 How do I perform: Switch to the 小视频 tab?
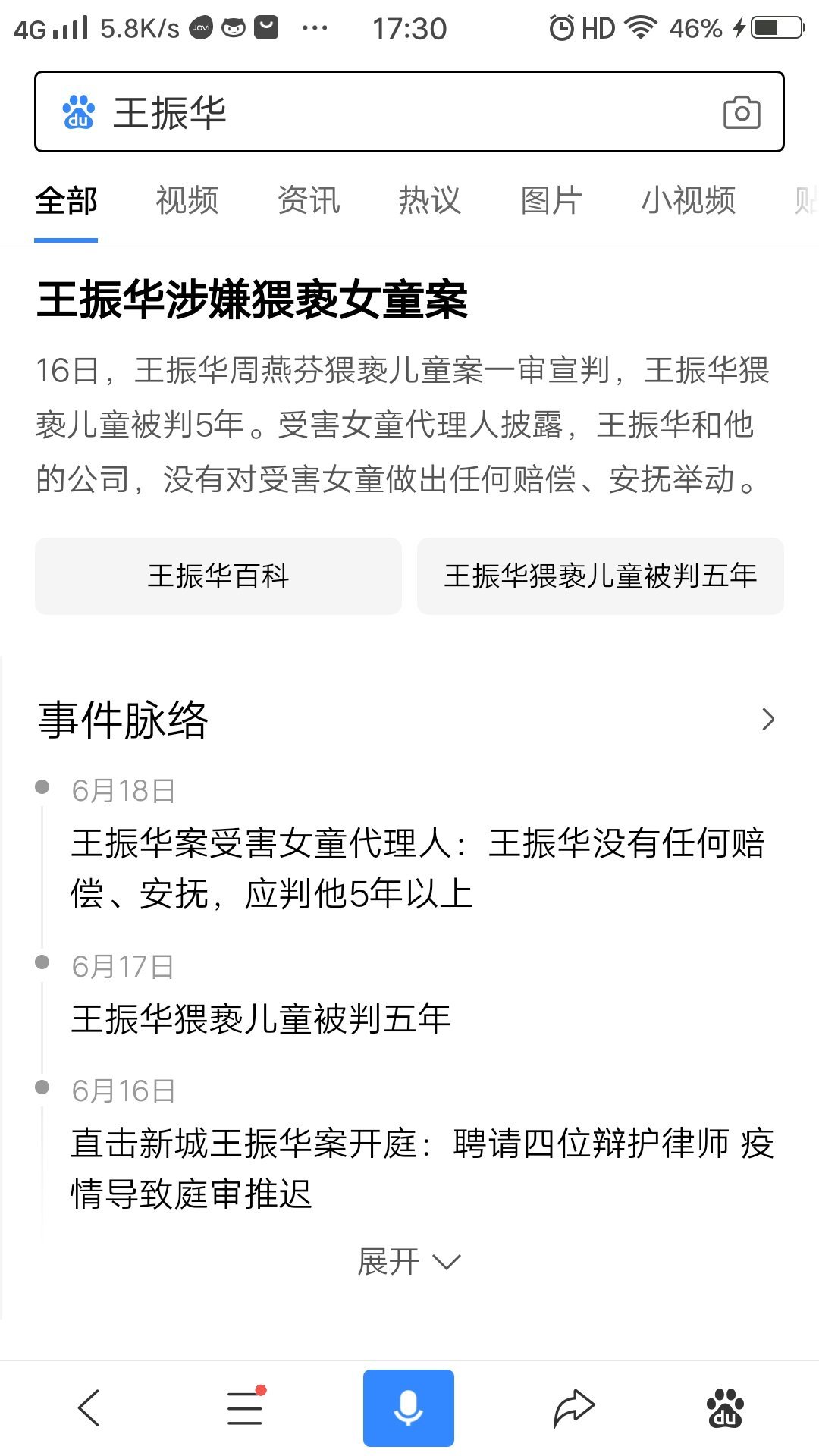(688, 201)
